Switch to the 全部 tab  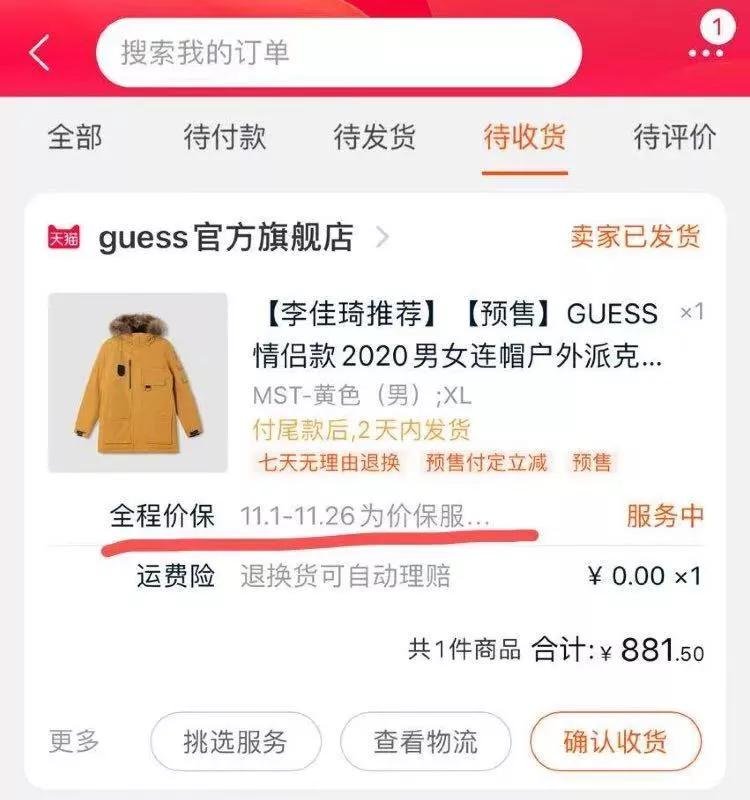point(75,137)
